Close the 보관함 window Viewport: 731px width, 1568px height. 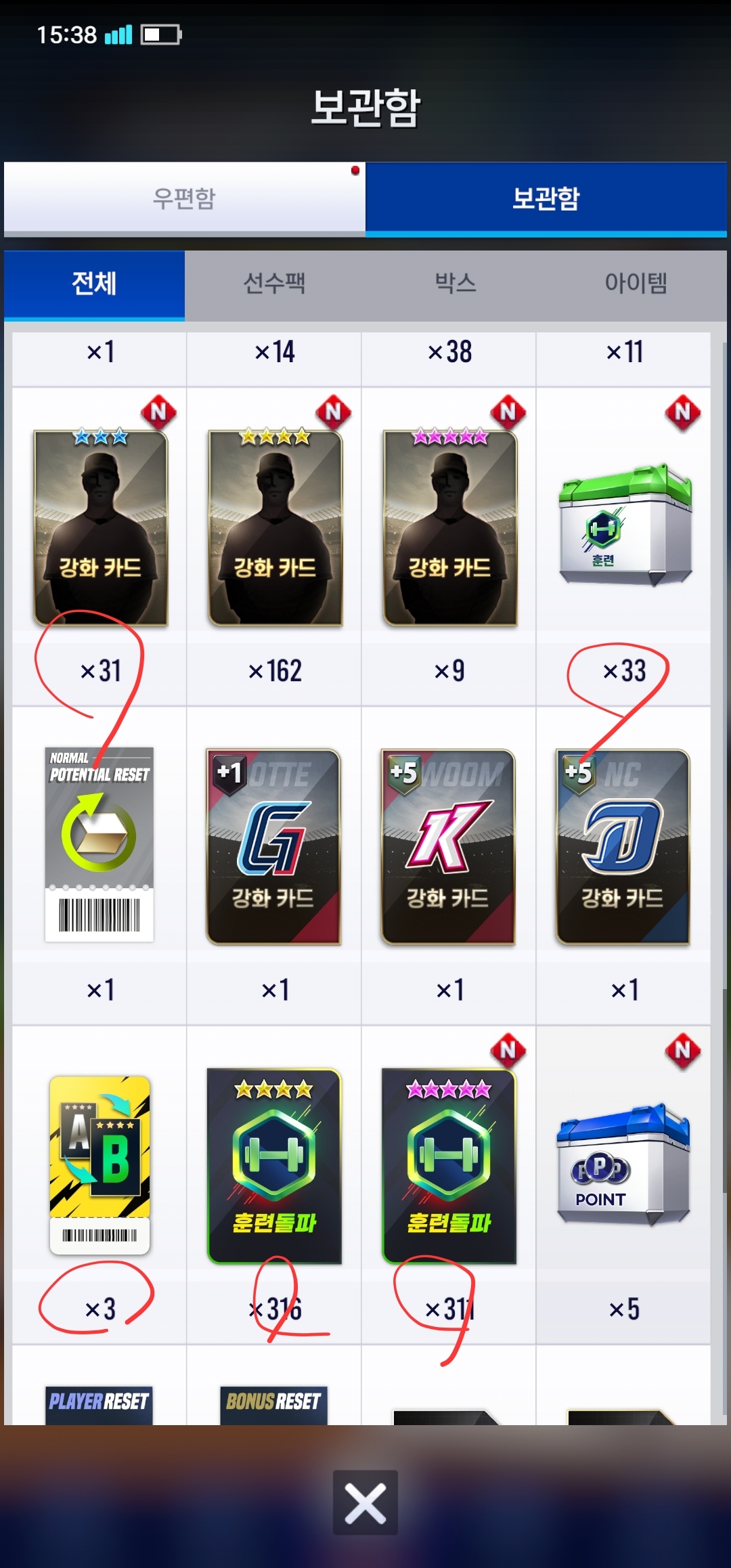(x=365, y=1502)
